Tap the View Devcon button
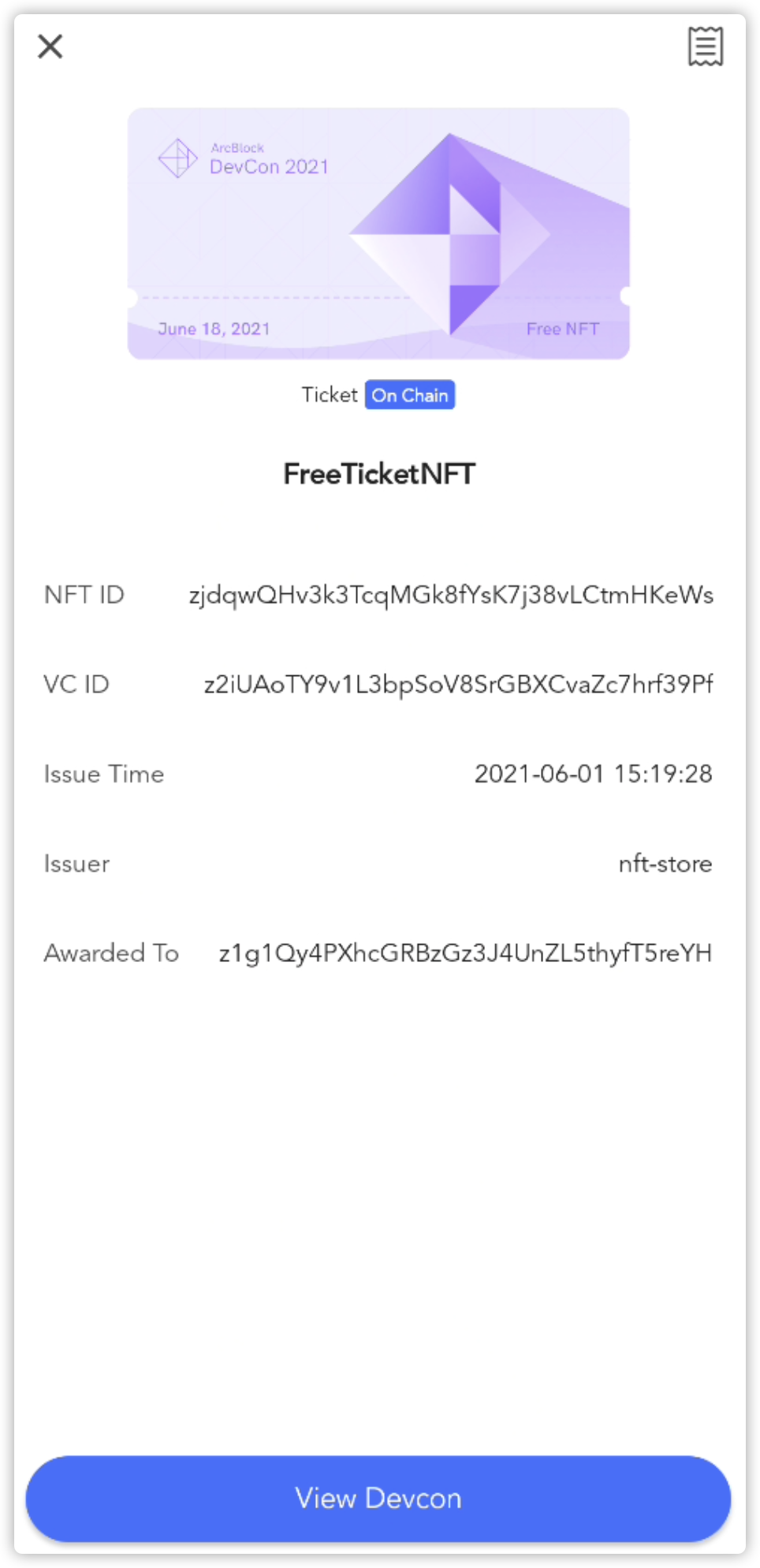760x1568 pixels. (378, 1498)
